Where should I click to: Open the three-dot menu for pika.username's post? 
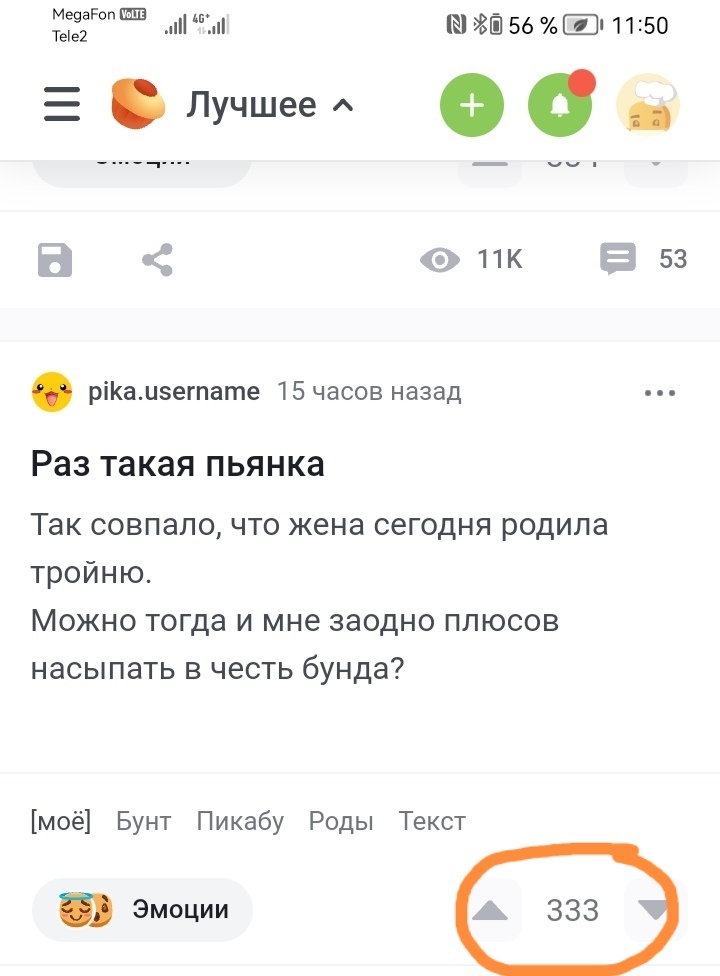660,393
